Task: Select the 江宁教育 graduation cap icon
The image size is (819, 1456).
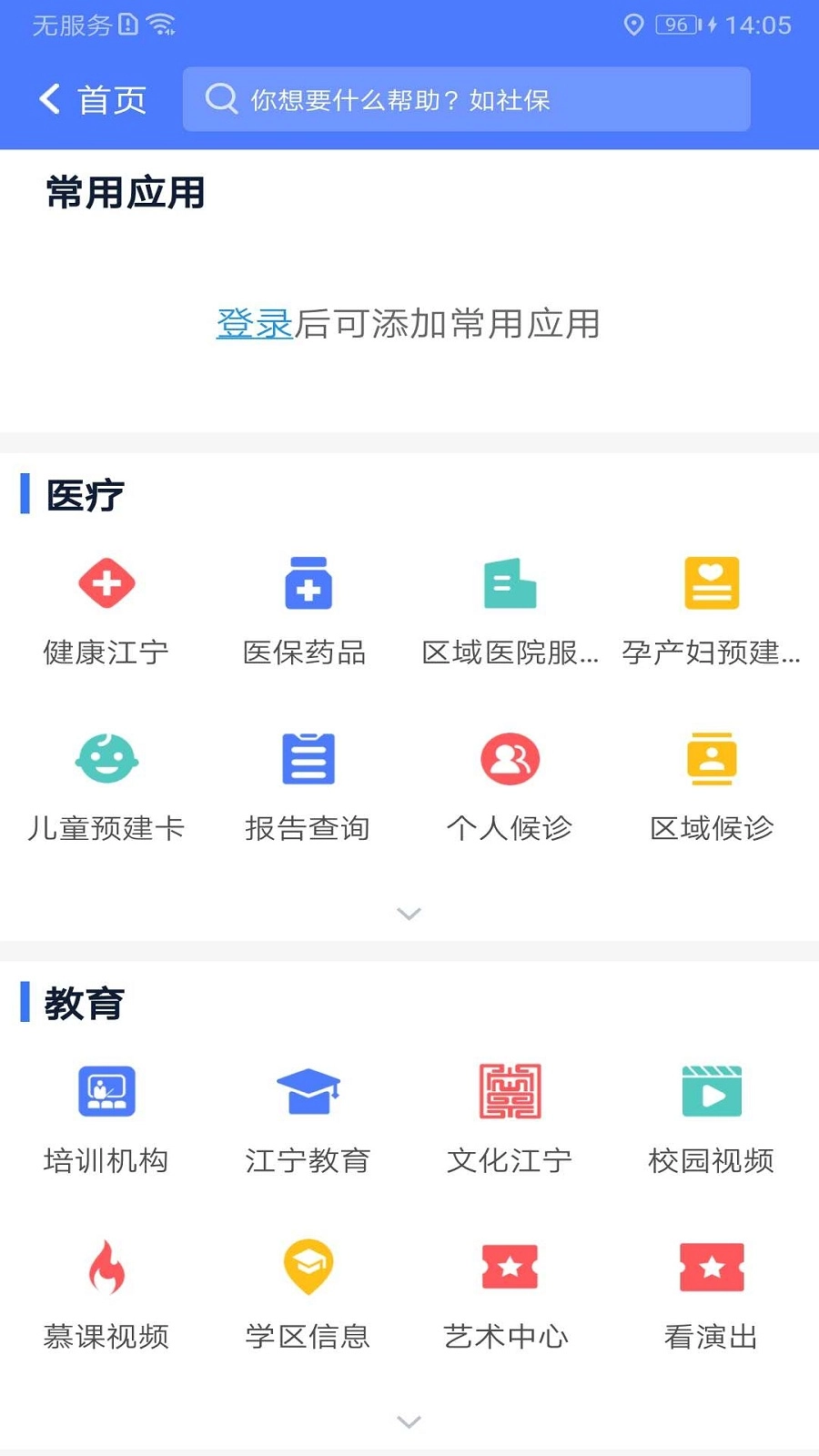Action: point(308,1117)
